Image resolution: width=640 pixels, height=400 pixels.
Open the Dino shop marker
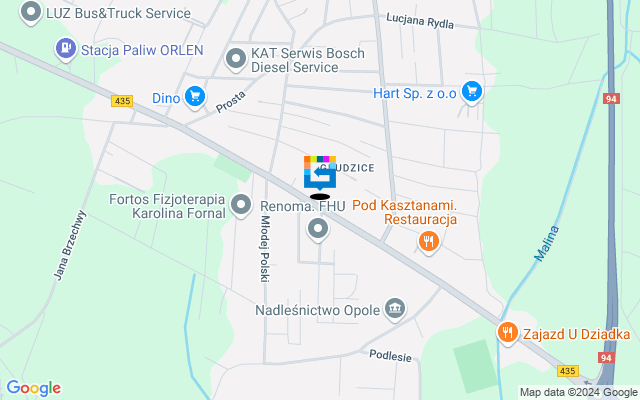pyautogui.click(x=196, y=98)
